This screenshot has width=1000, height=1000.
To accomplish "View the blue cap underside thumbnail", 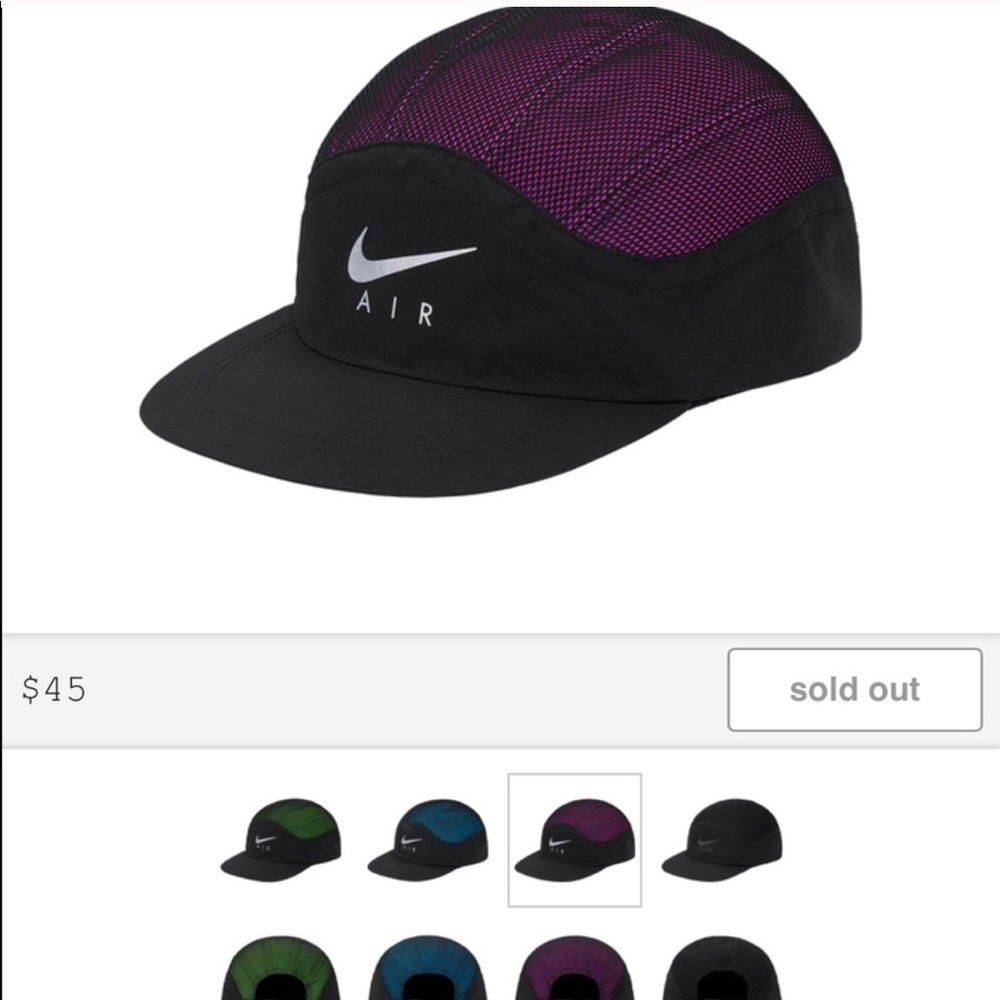I will [x=428, y=970].
